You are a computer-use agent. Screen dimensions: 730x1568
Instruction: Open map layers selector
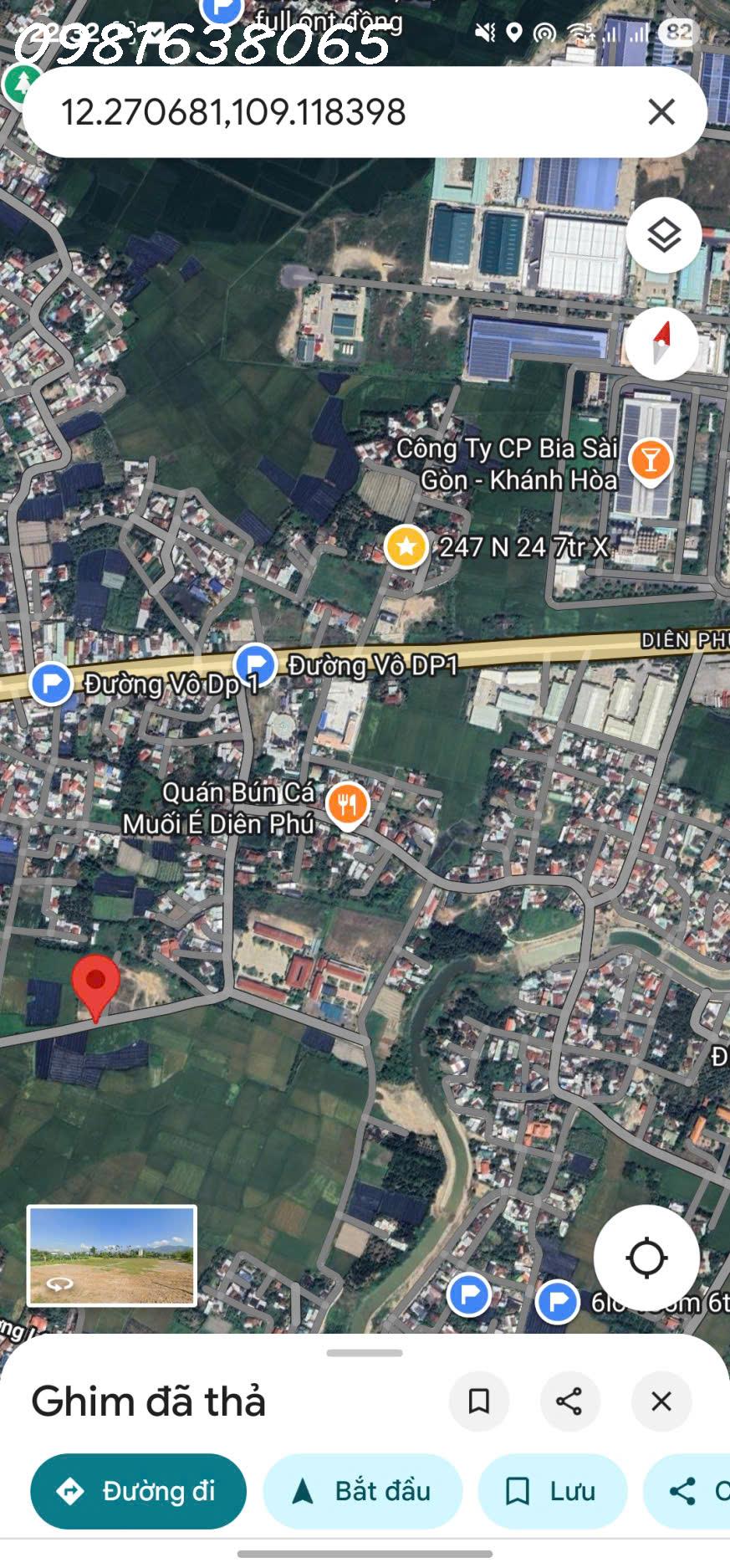tap(663, 236)
